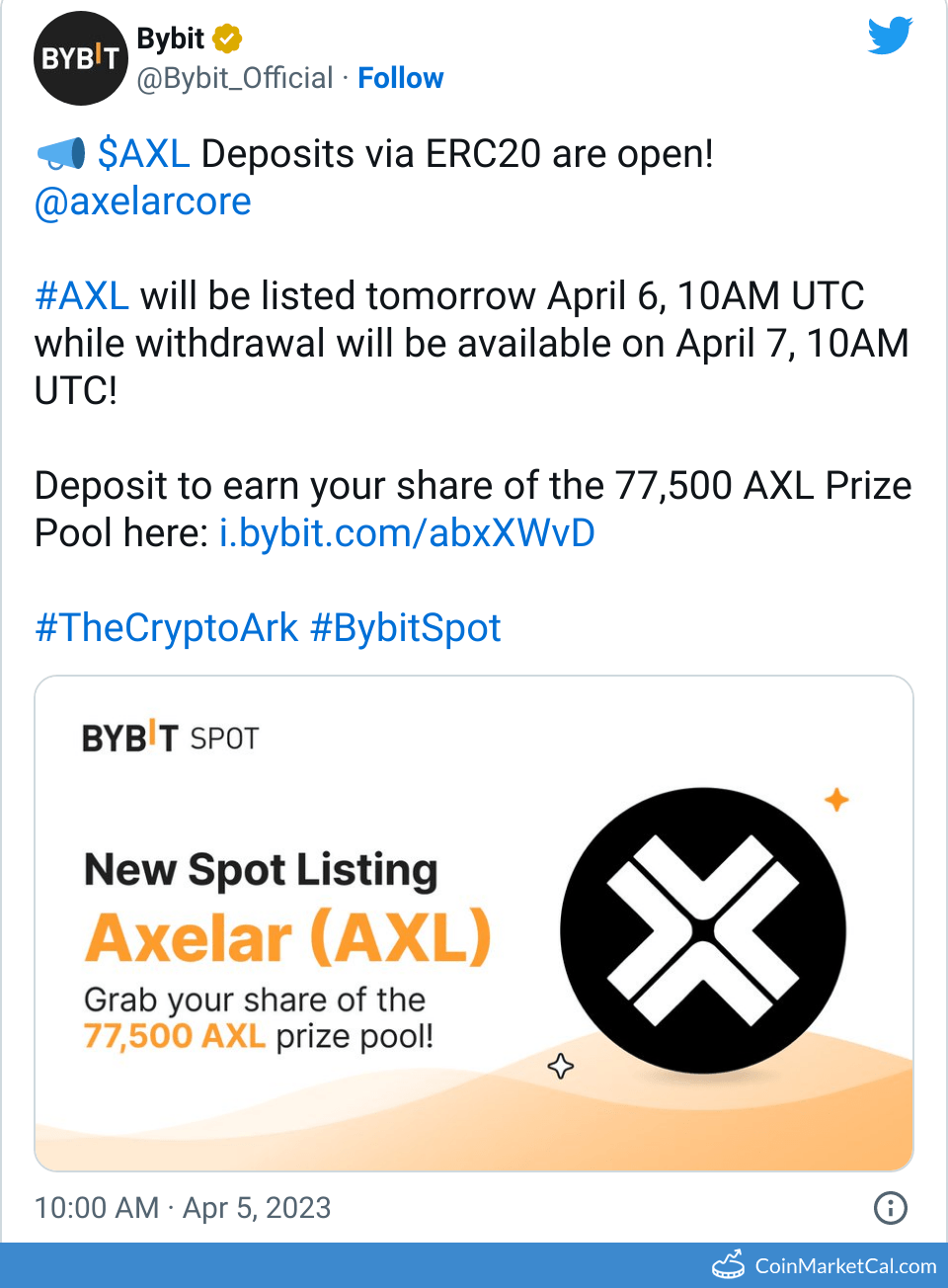Click the #AXL hashtag
This screenshot has height=1288, width=948.
tap(82, 295)
